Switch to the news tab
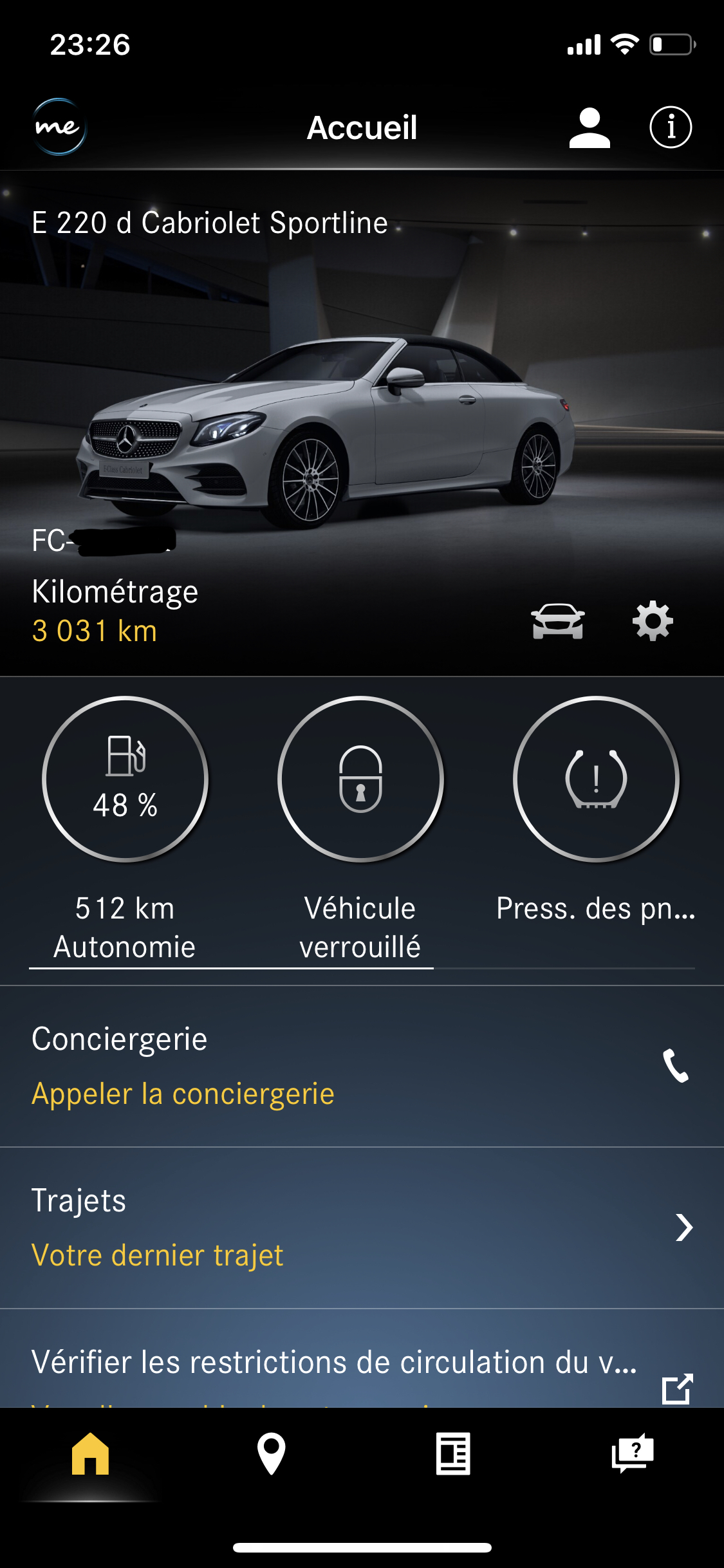 [x=452, y=1453]
